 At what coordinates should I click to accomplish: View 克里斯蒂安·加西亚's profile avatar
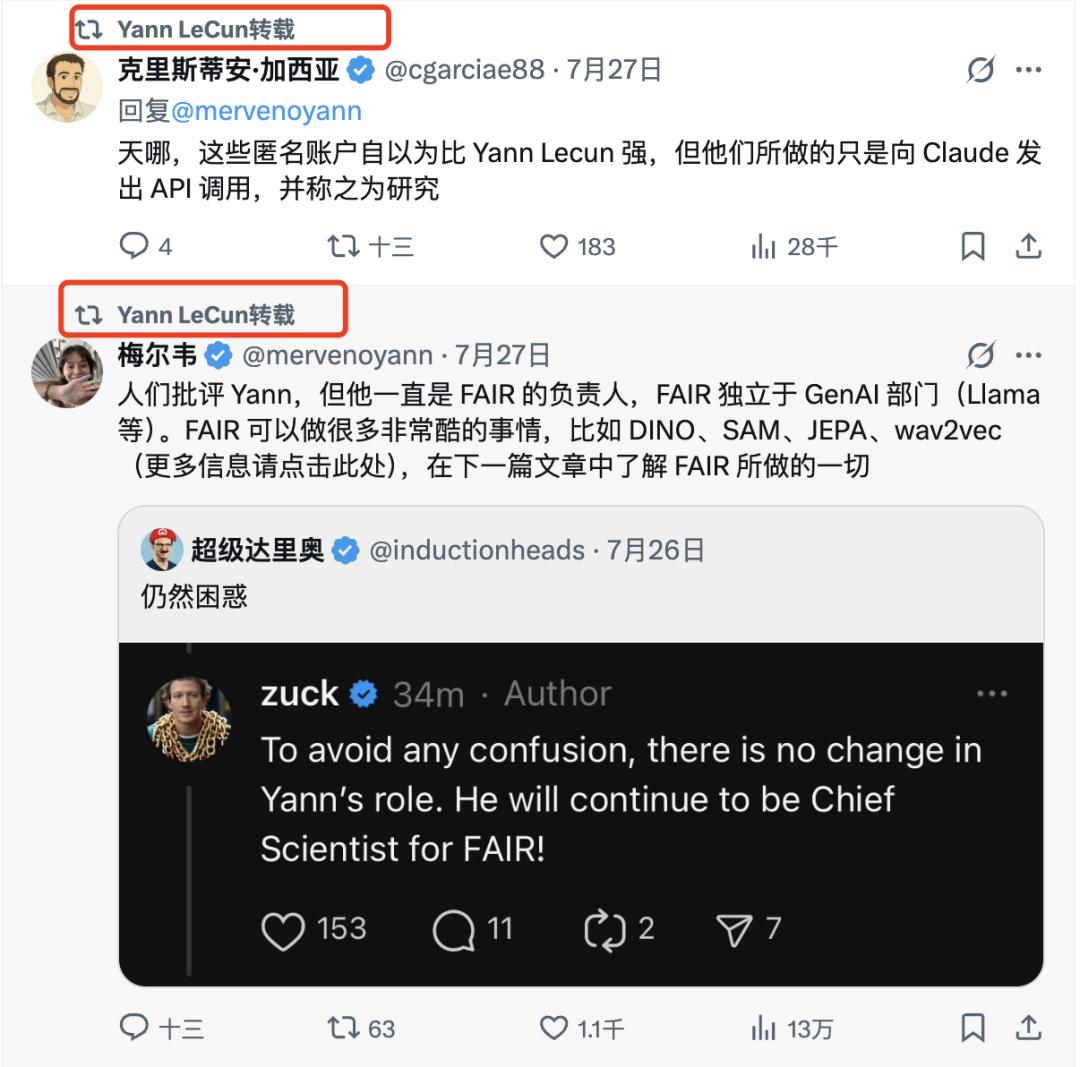pyautogui.click(x=67, y=88)
